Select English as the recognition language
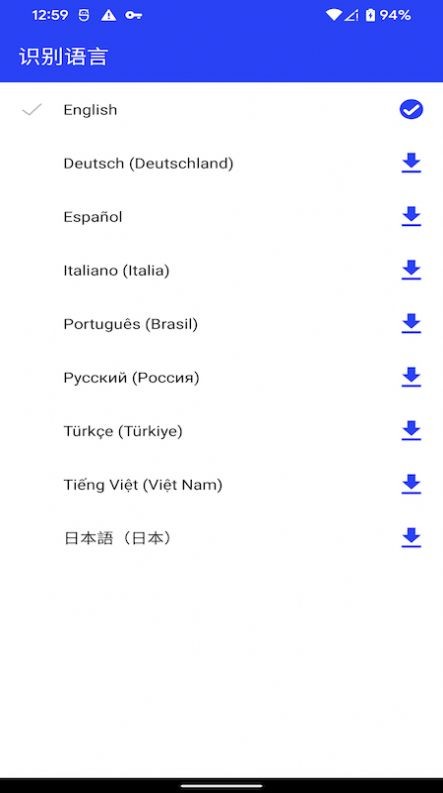443x793 pixels. click(x=222, y=109)
